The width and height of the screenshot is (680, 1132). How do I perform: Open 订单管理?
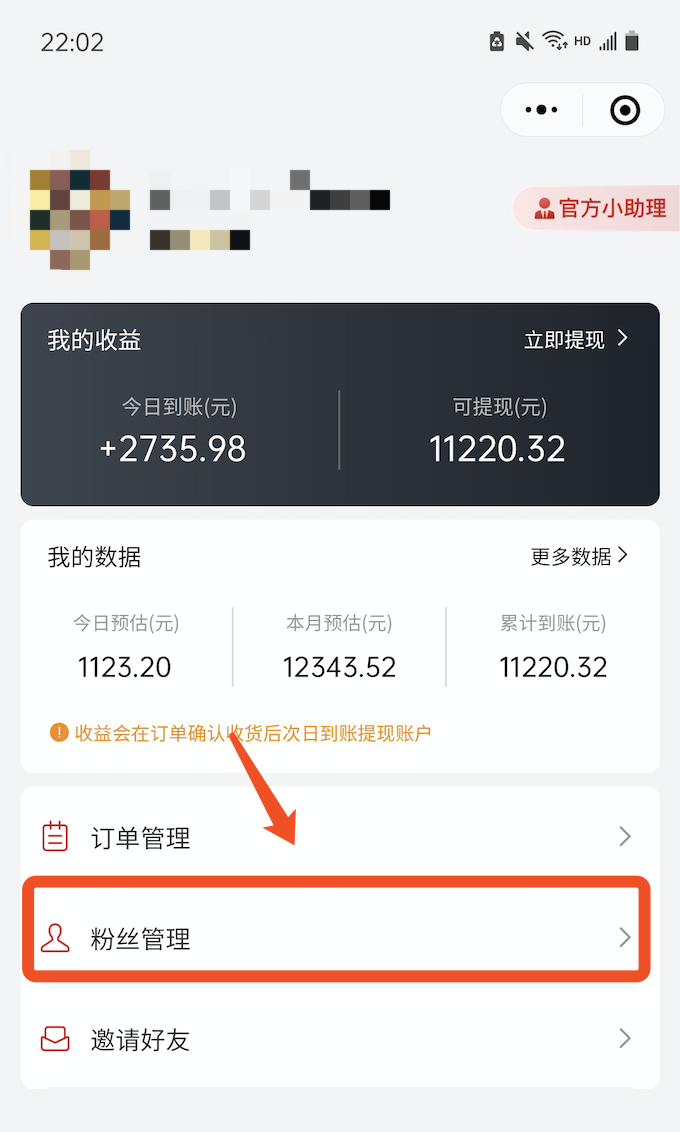pyautogui.click(x=340, y=837)
